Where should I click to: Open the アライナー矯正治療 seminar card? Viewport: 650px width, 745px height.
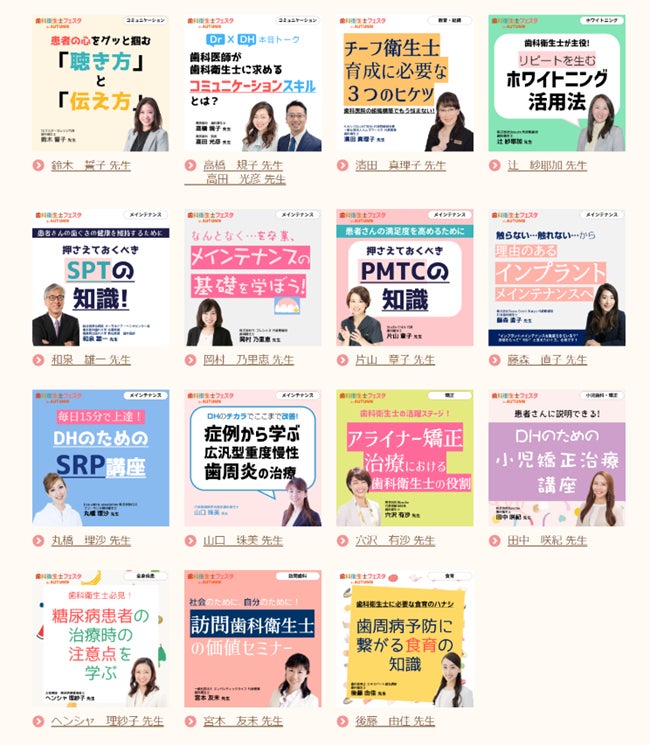404,458
